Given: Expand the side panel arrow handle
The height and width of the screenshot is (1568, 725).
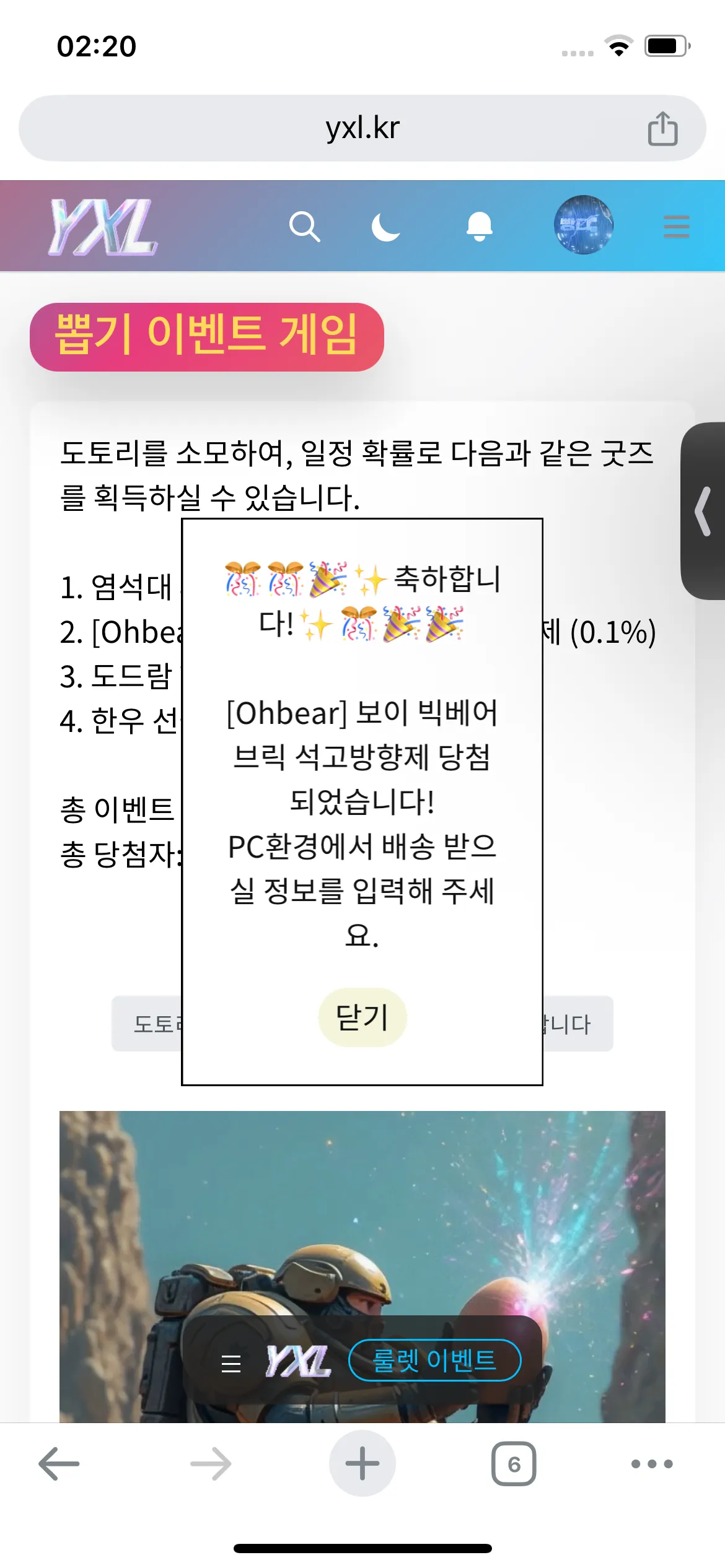Looking at the screenshot, I should (703, 511).
